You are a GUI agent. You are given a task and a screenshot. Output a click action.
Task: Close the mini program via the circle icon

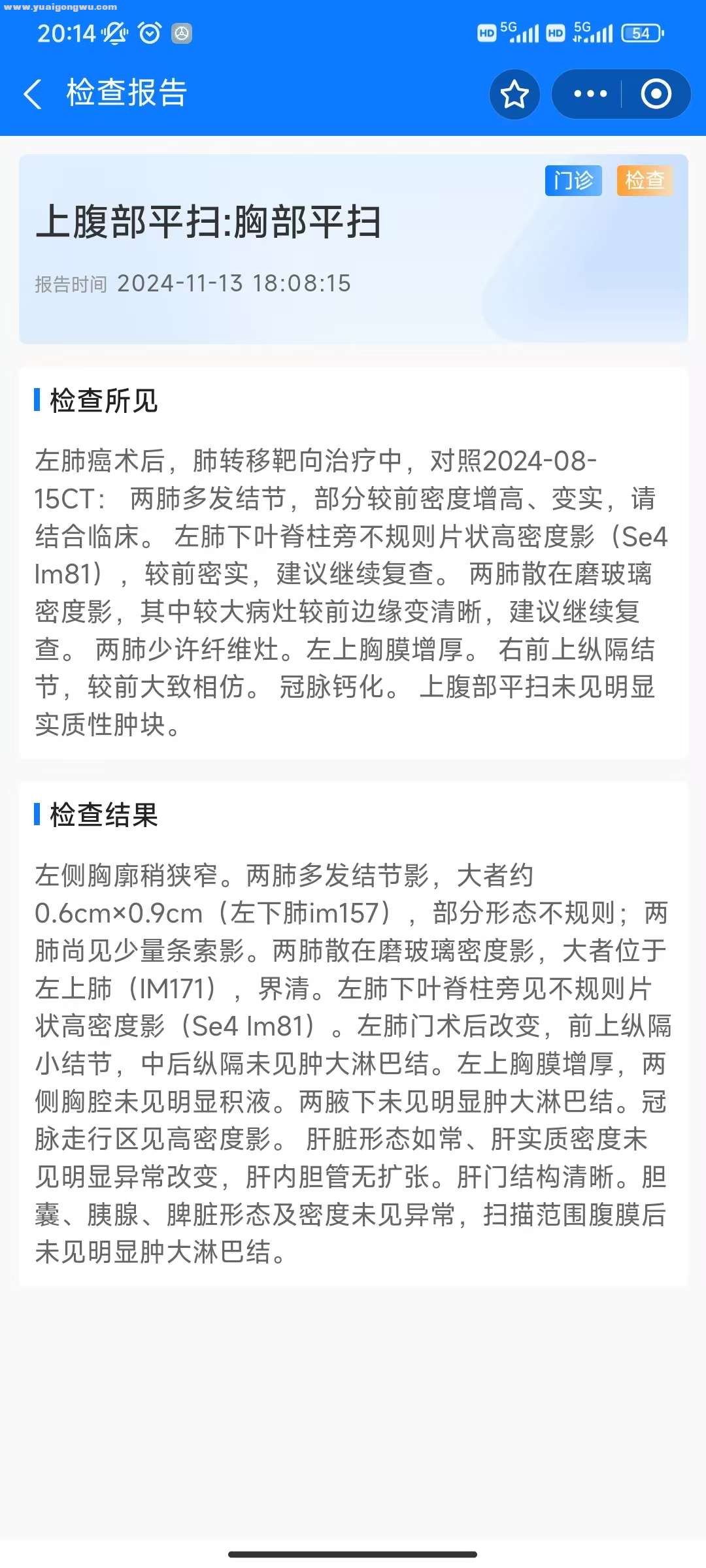coord(656,94)
